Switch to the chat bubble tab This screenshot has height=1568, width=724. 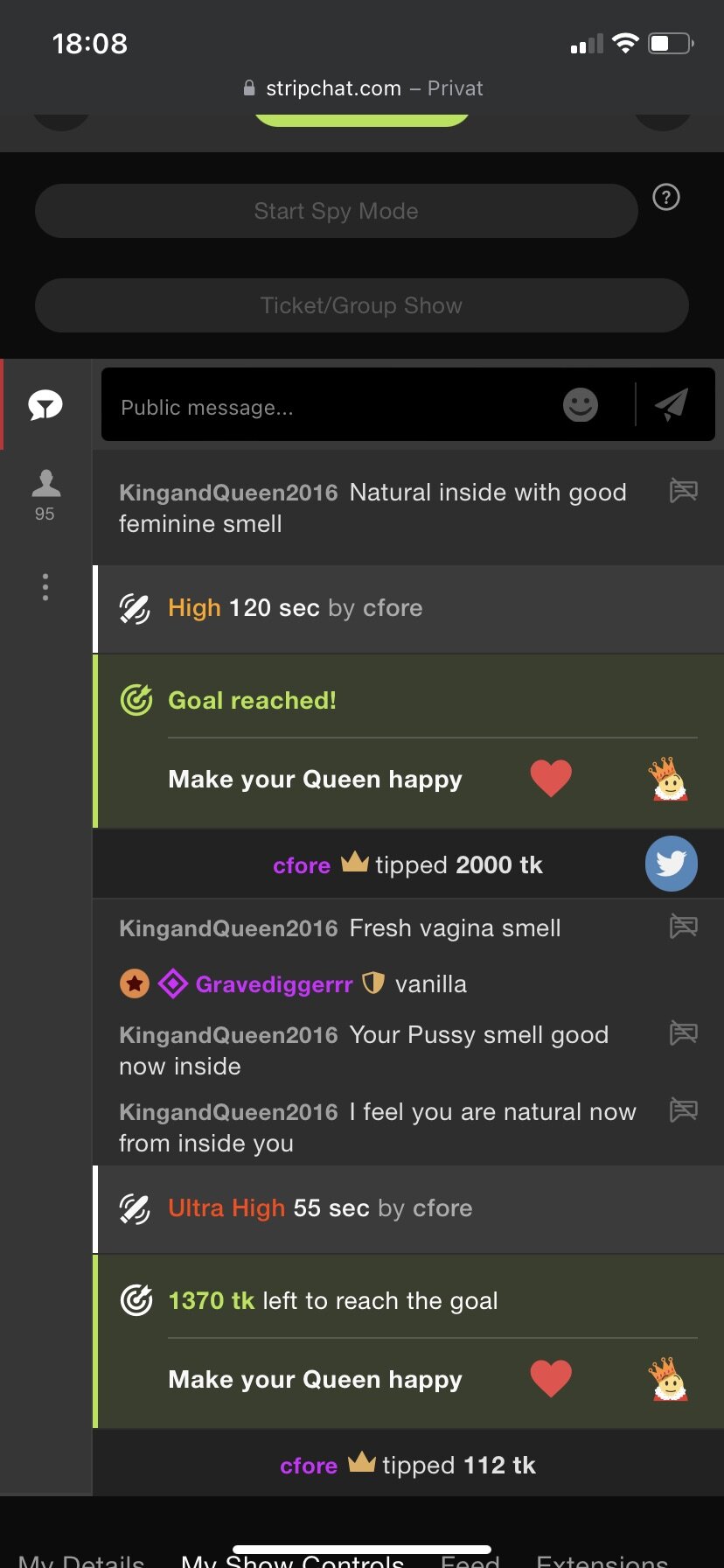coord(45,405)
